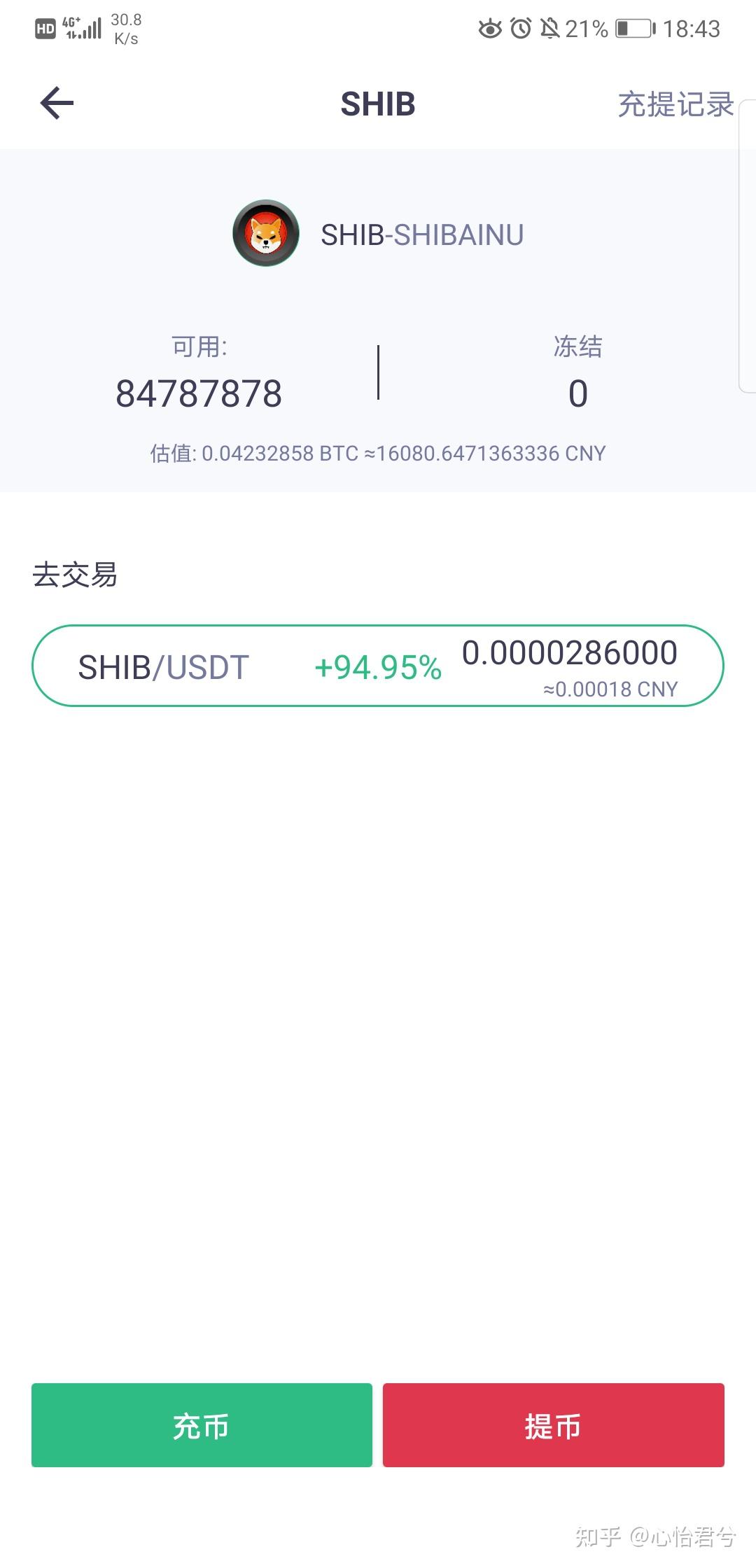756x1568 pixels.
Task: Tap the 4G+ signal strength icon
Action: (x=84, y=27)
